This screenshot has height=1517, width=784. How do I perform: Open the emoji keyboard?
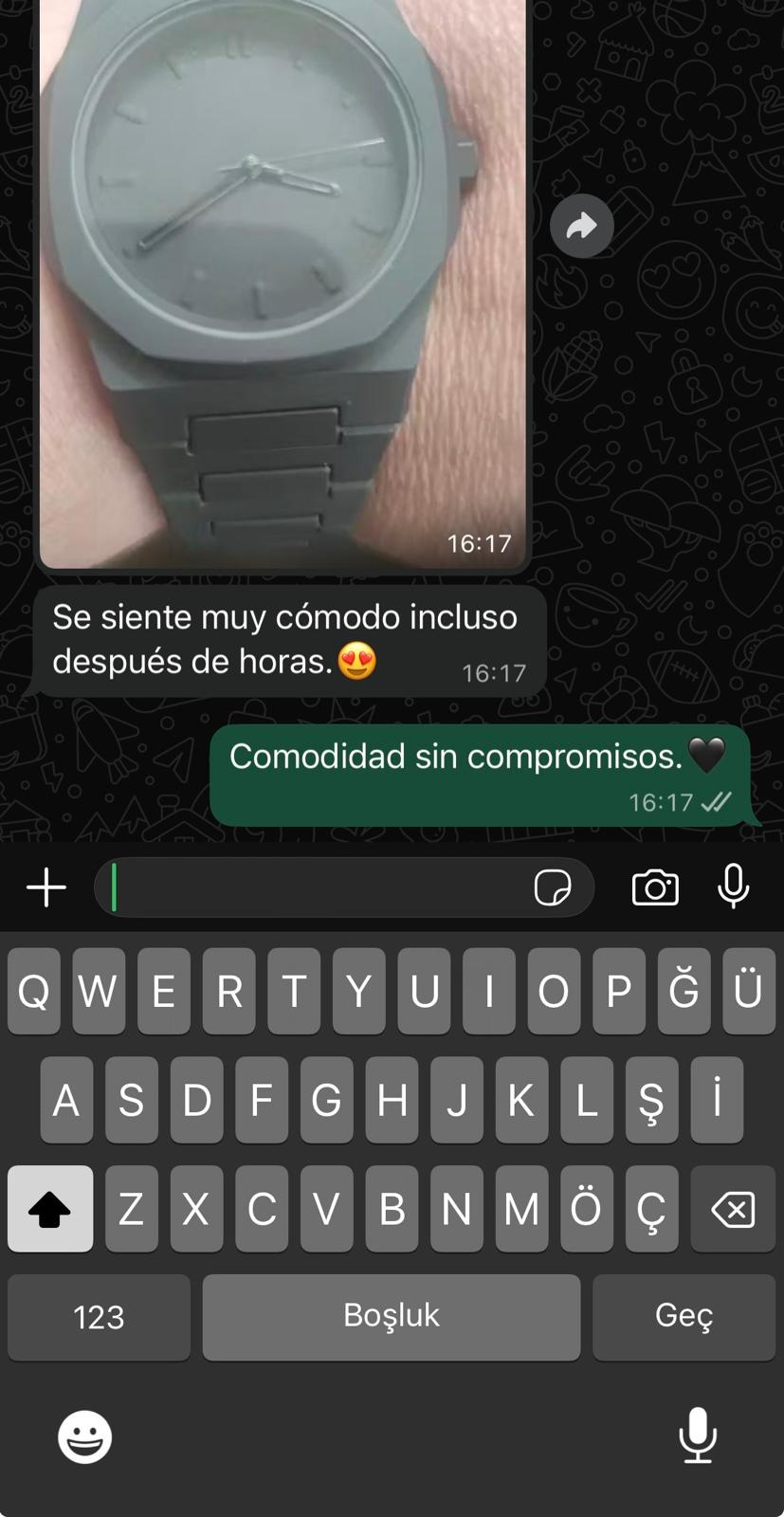[84, 1436]
